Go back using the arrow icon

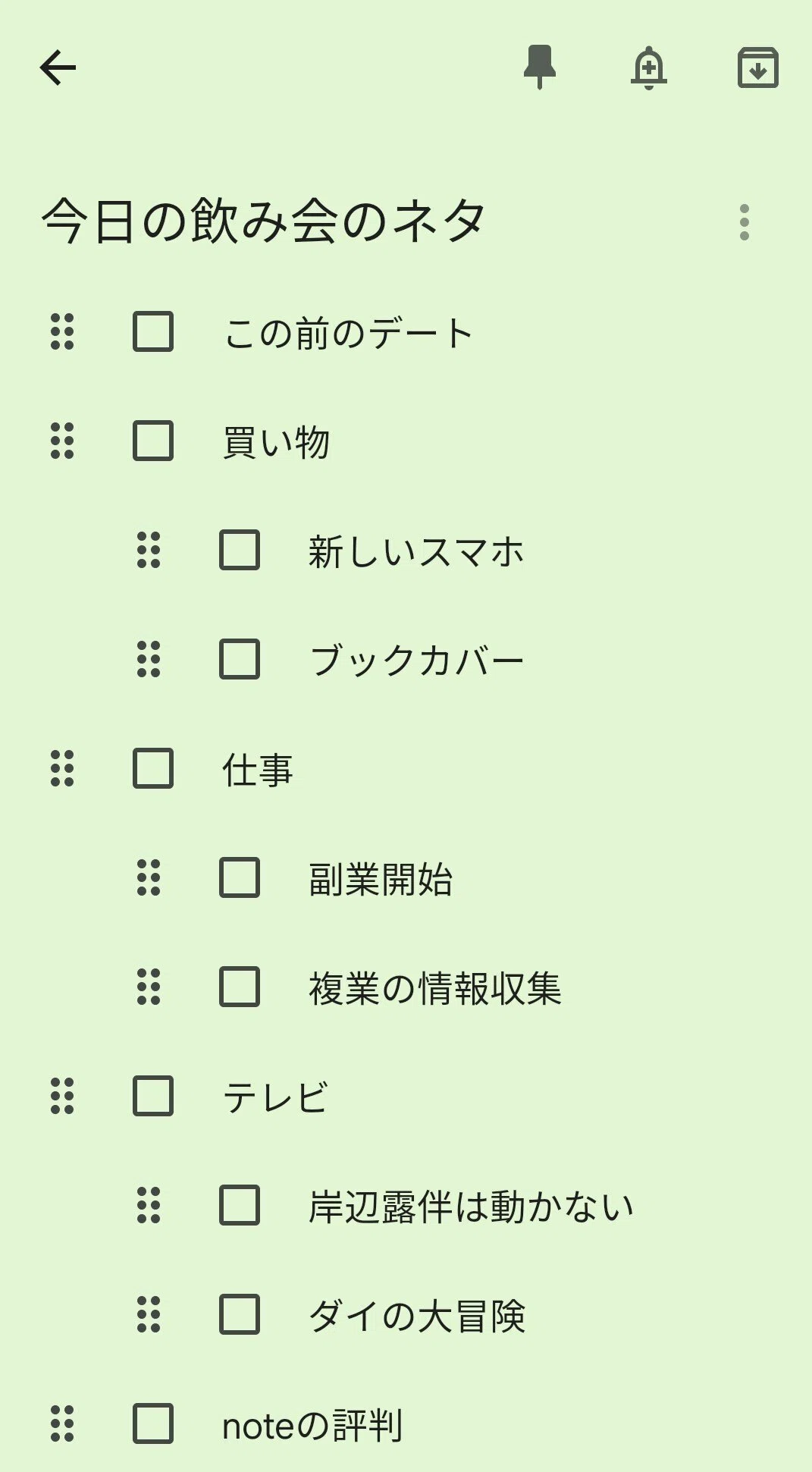[x=58, y=68]
